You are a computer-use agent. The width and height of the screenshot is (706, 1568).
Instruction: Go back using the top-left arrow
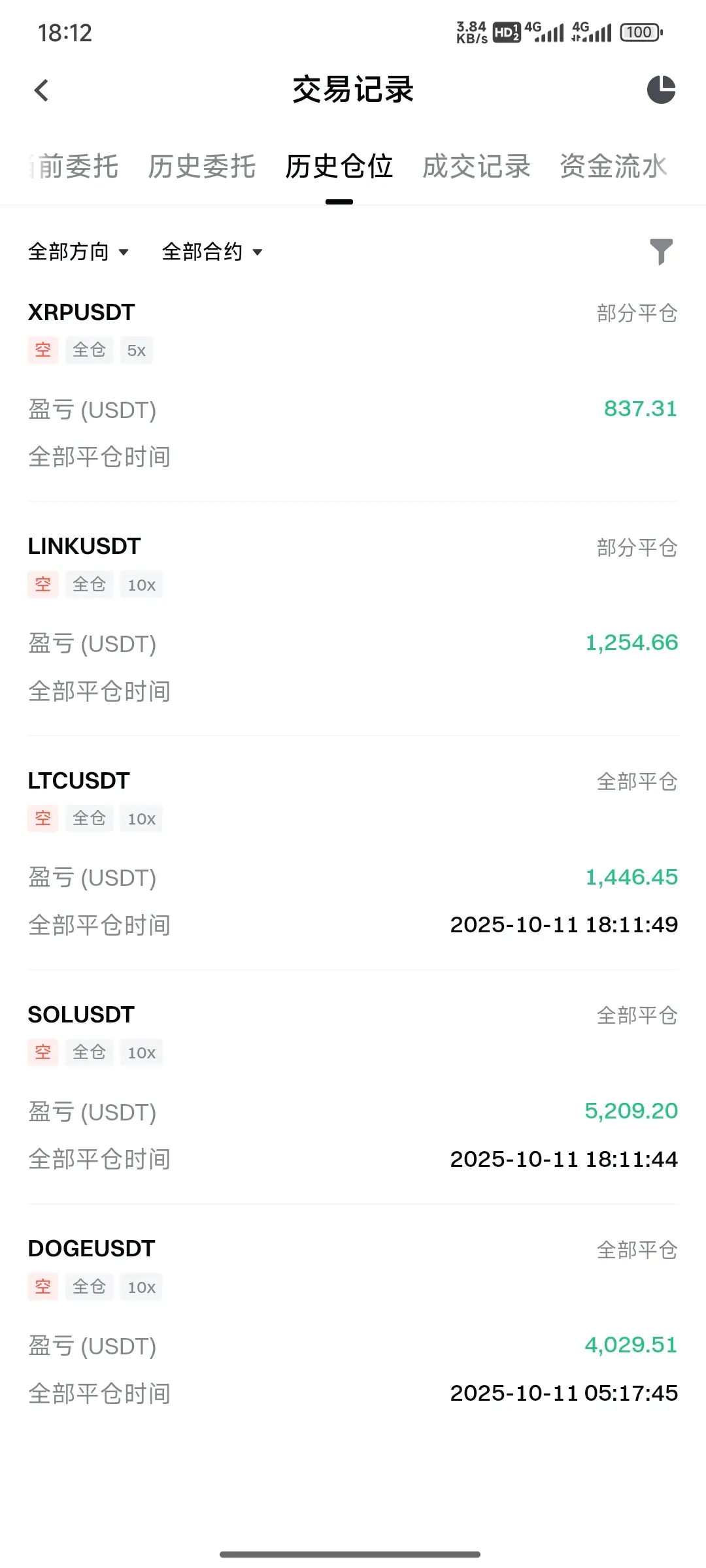pyautogui.click(x=41, y=90)
